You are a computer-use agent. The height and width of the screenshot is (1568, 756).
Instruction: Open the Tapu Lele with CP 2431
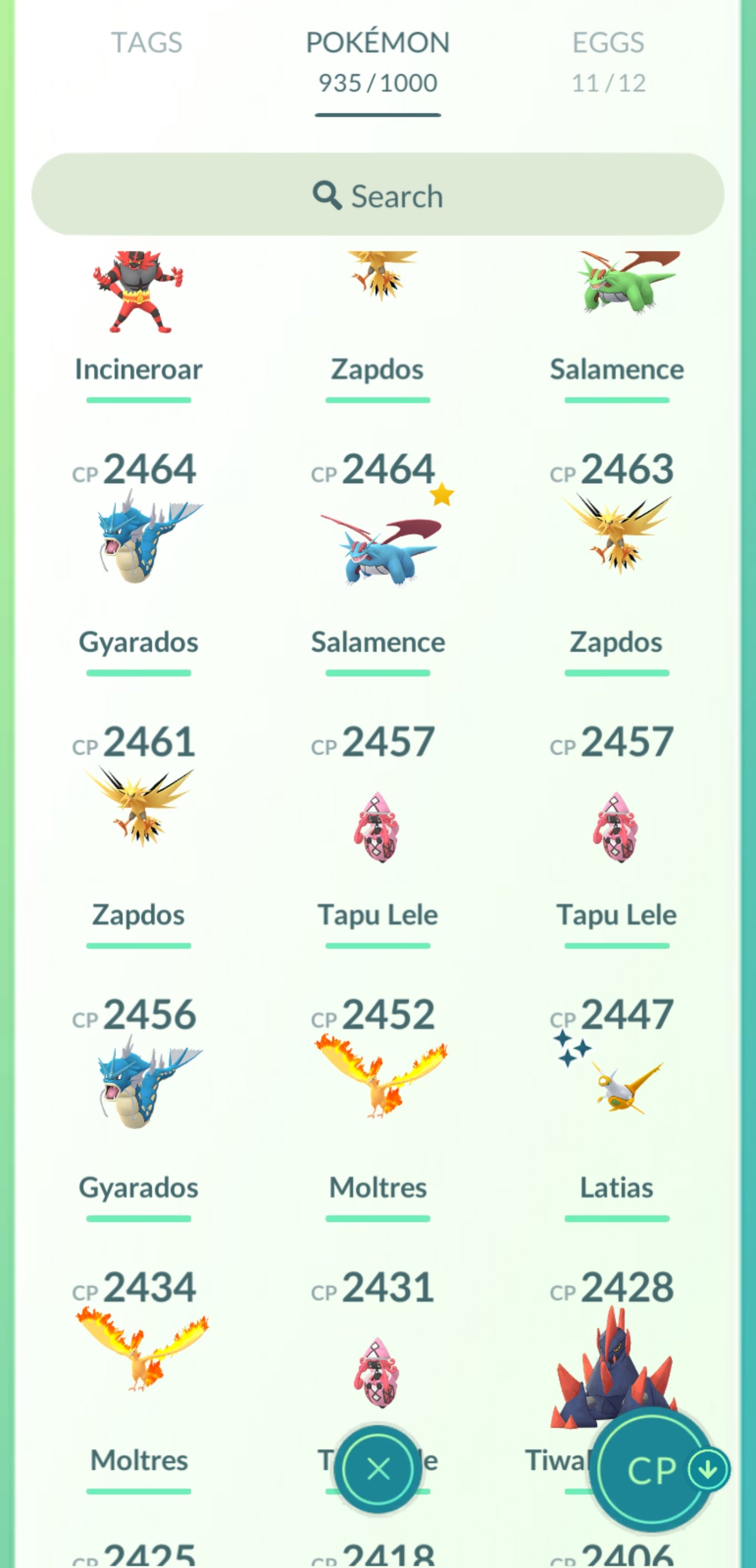[377, 1370]
